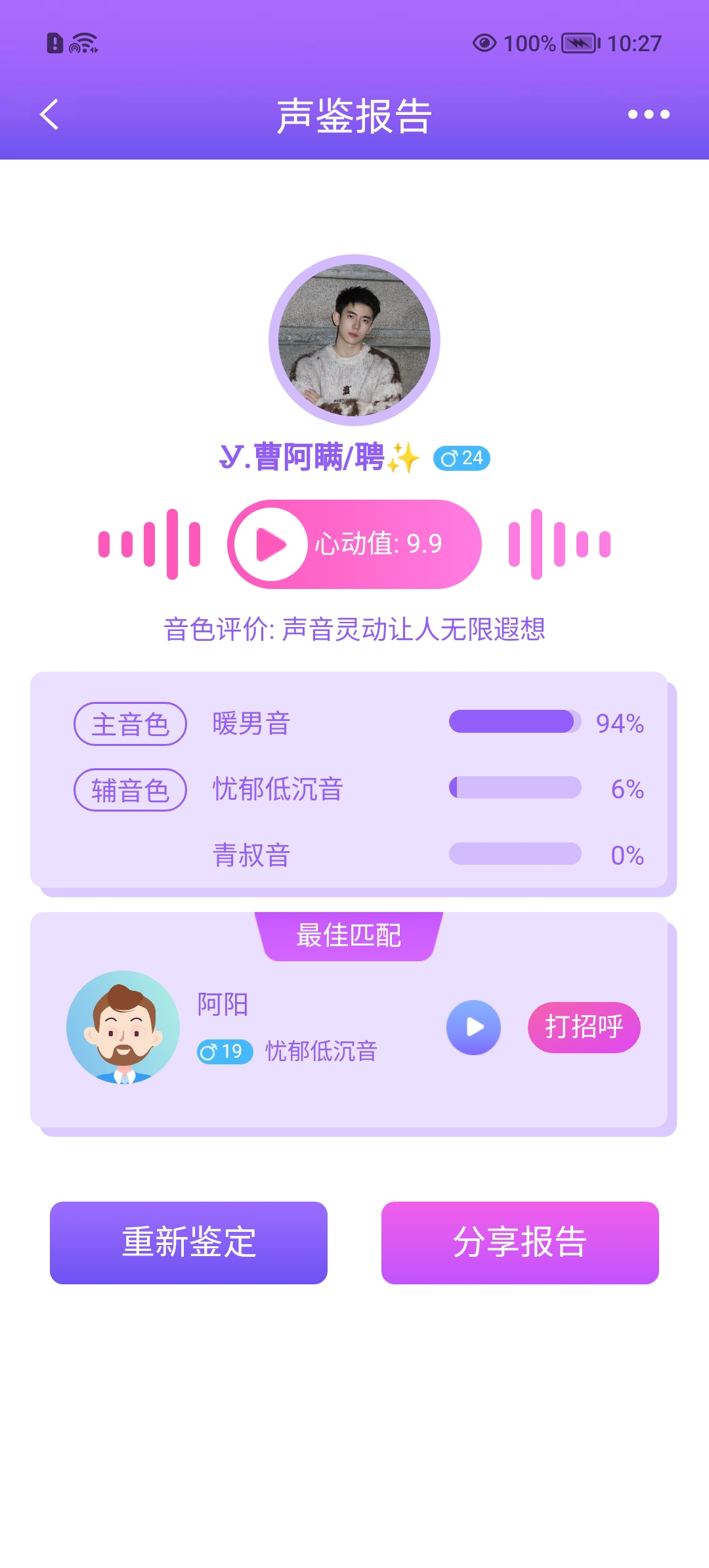The image size is (709, 1568).
Task: Open the three-dot overflow menu
Action: [648, 115]
